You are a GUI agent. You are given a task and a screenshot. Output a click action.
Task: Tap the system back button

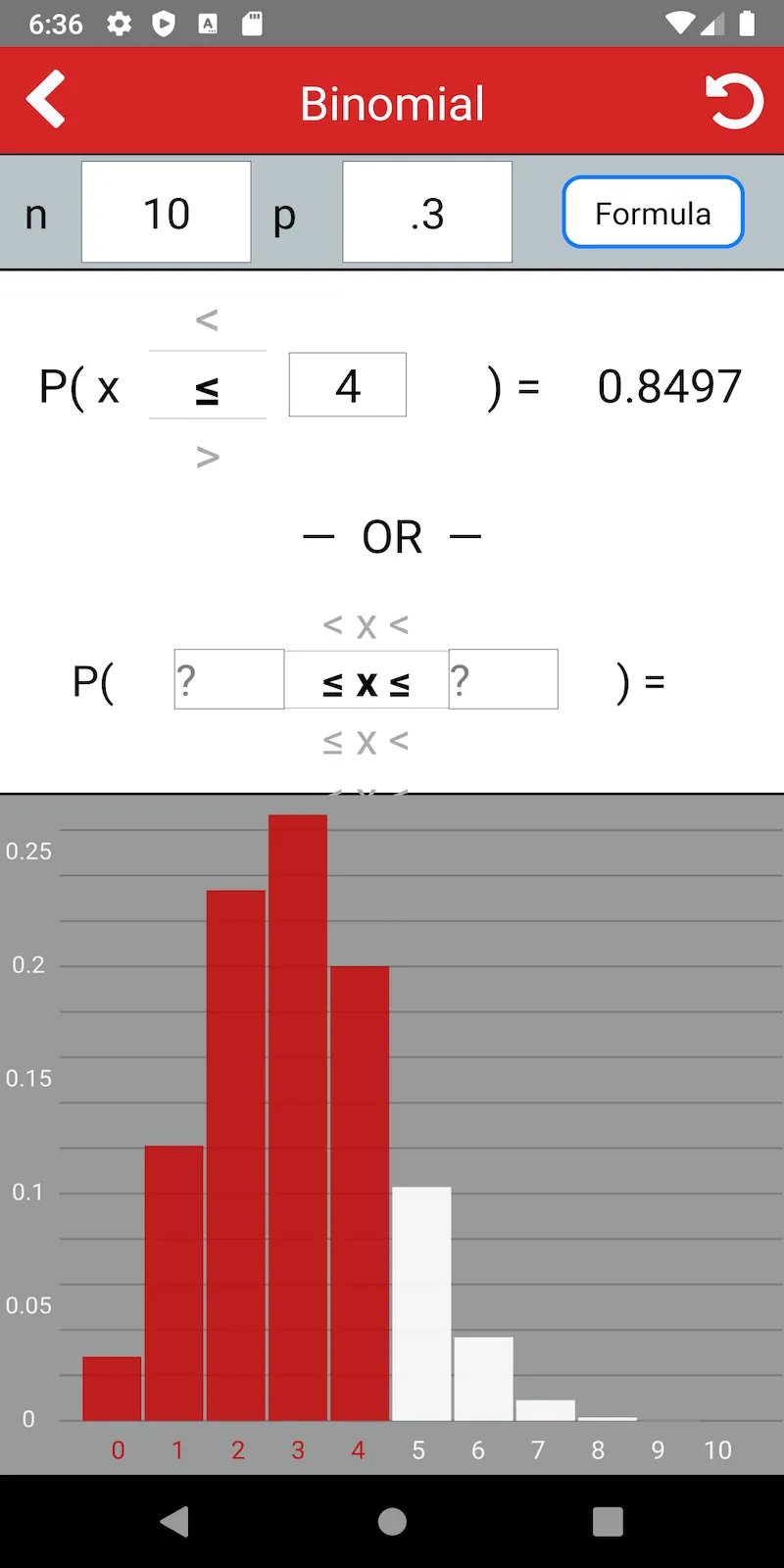point(175,1521)
